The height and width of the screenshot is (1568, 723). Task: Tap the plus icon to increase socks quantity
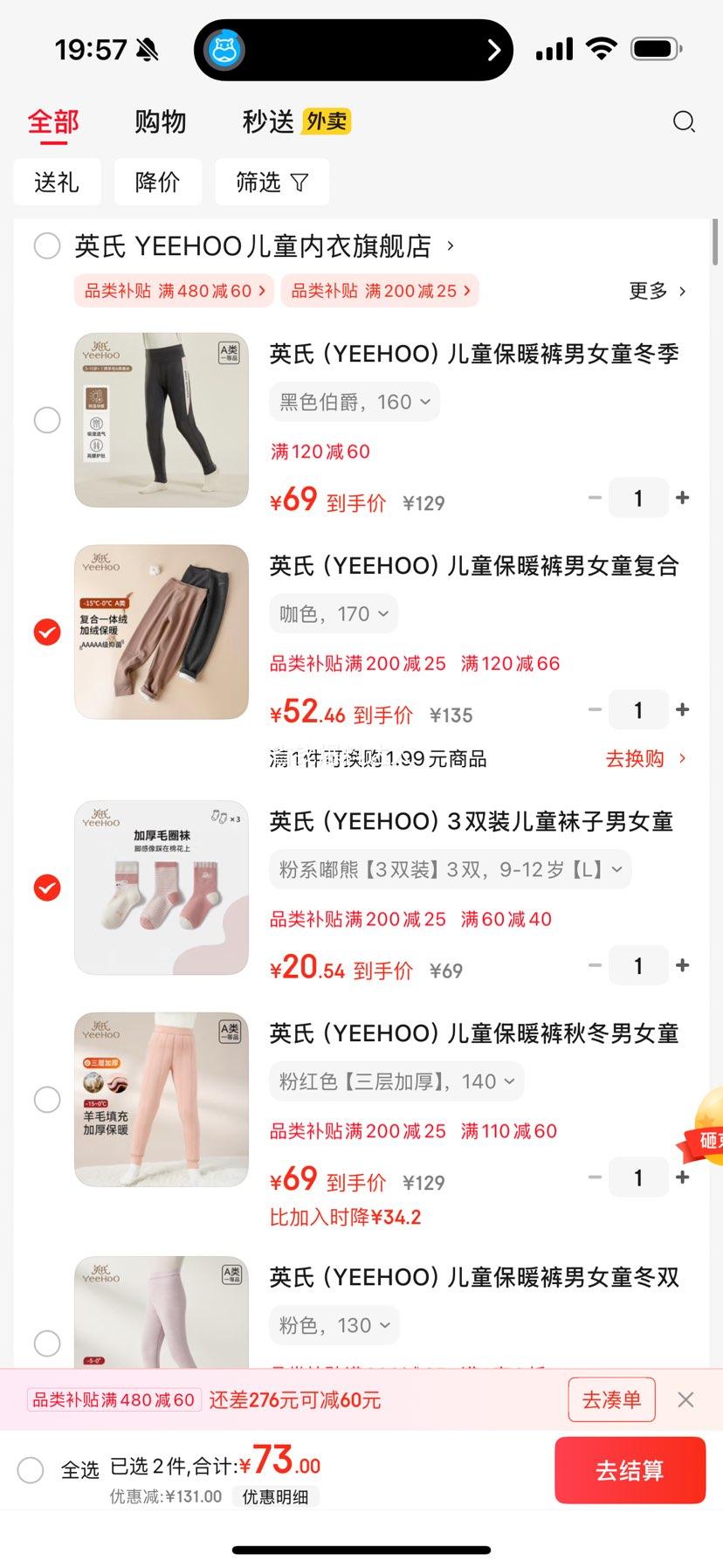(684, 965)
